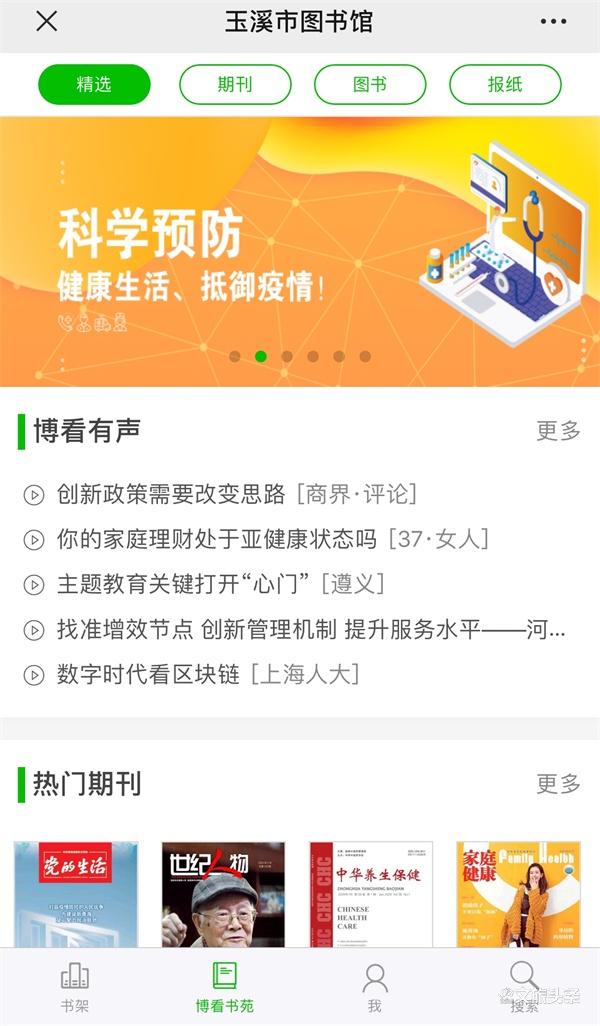Open the 中华养生保健 magazine
The width and height of the screenshot is (600, 1026).
tap(371, 893)
